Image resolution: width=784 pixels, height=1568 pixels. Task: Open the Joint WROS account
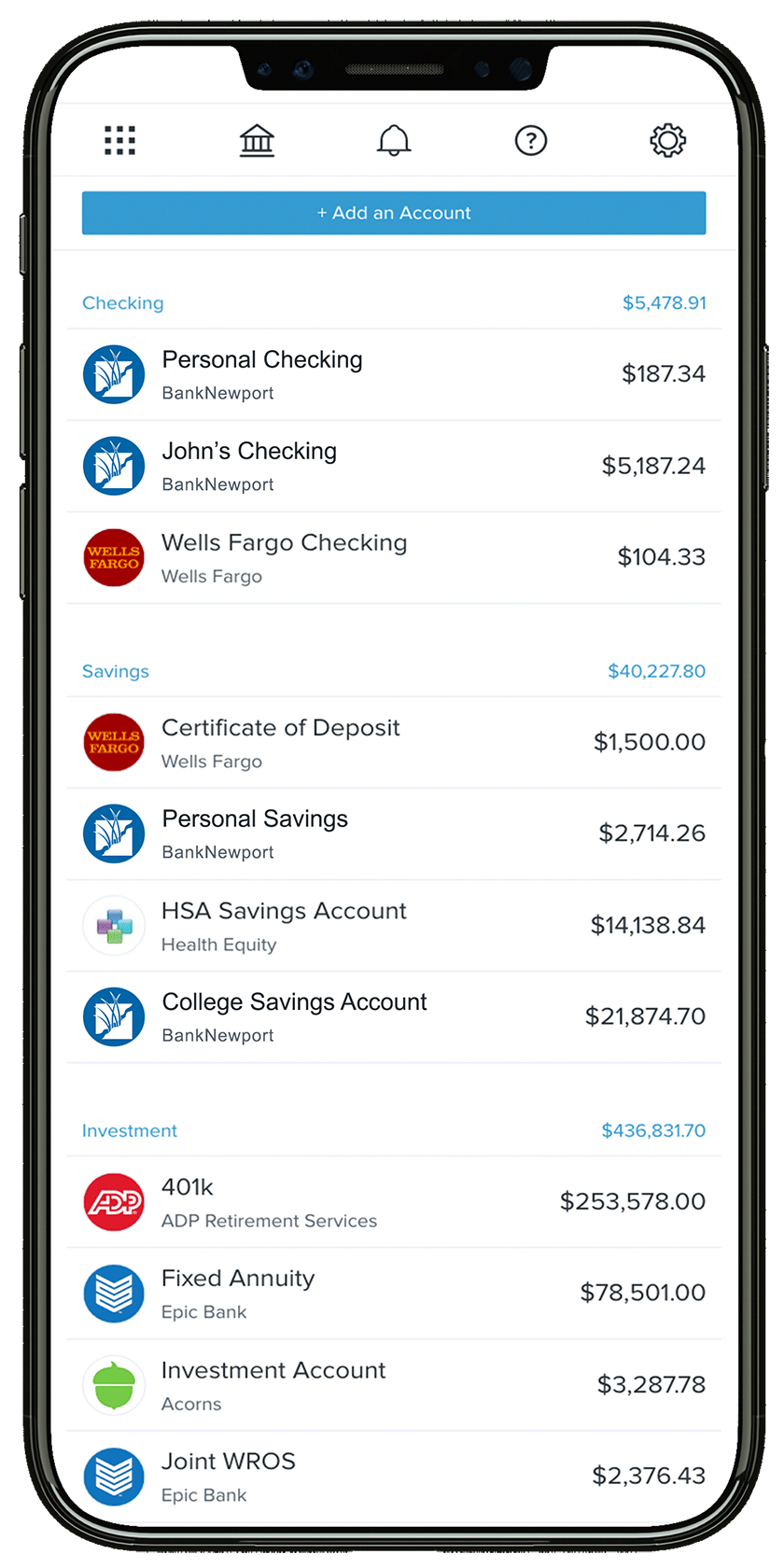click(x=394, y=1476)
